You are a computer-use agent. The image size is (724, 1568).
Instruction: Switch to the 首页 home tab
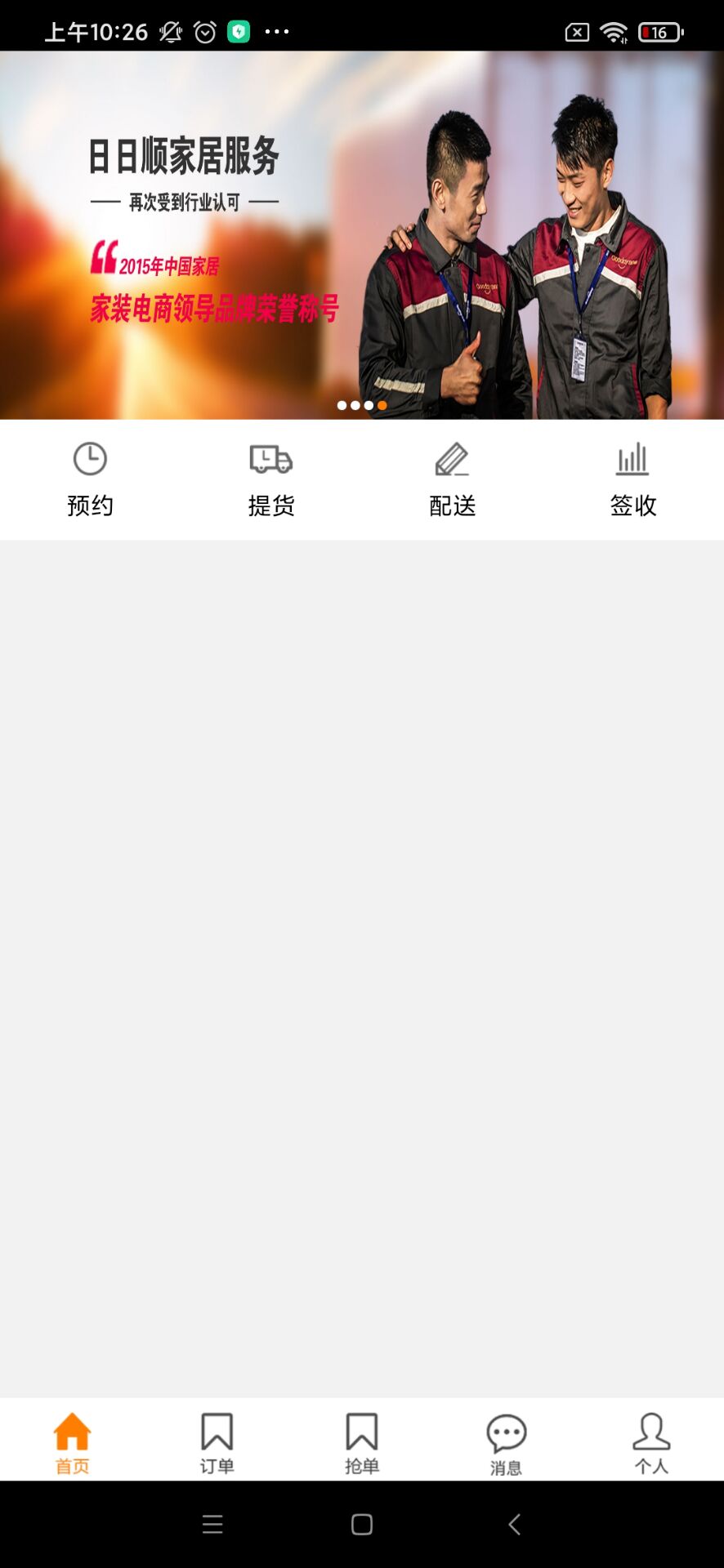tap(72, 1442)
